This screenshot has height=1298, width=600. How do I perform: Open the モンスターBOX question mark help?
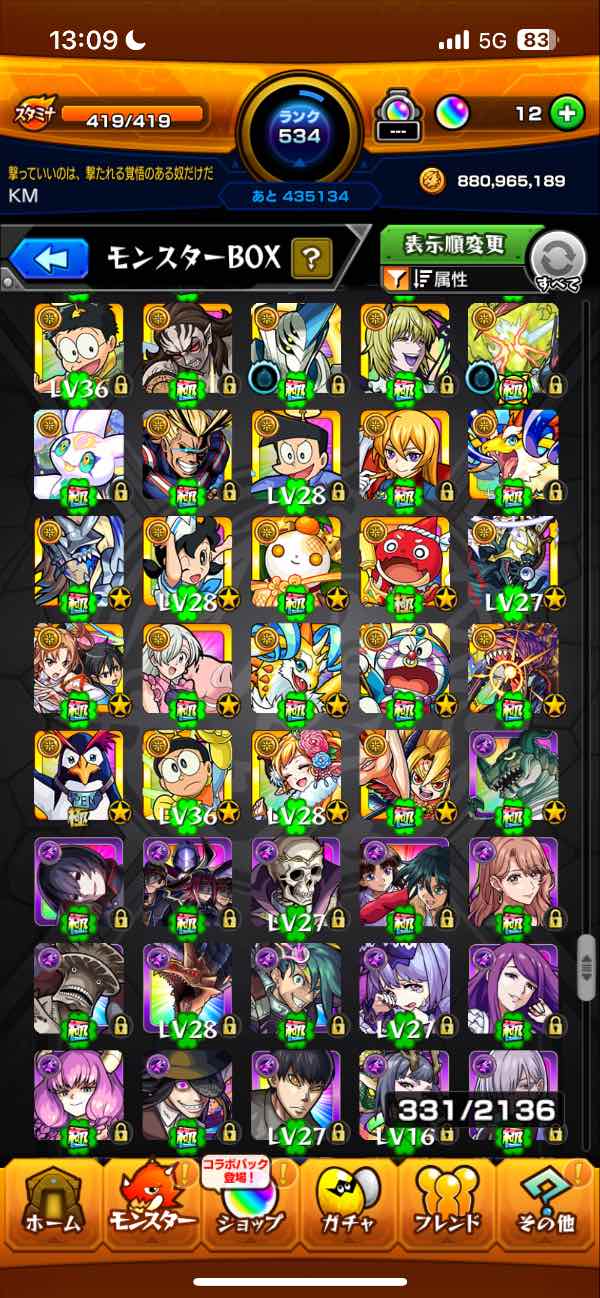pyautogui.click(x=311, y=260)
